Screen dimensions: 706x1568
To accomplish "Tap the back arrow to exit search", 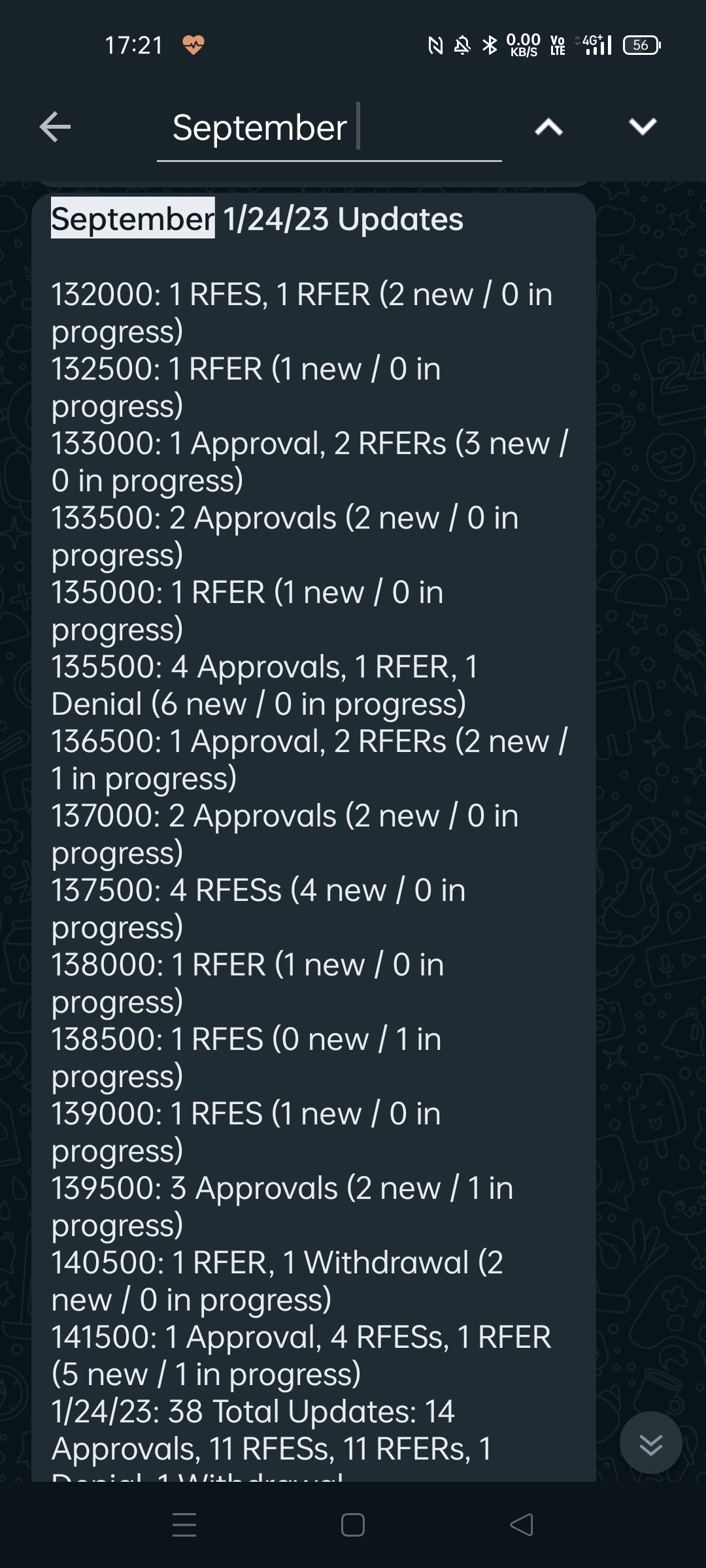I will click(x=55, y=127).
